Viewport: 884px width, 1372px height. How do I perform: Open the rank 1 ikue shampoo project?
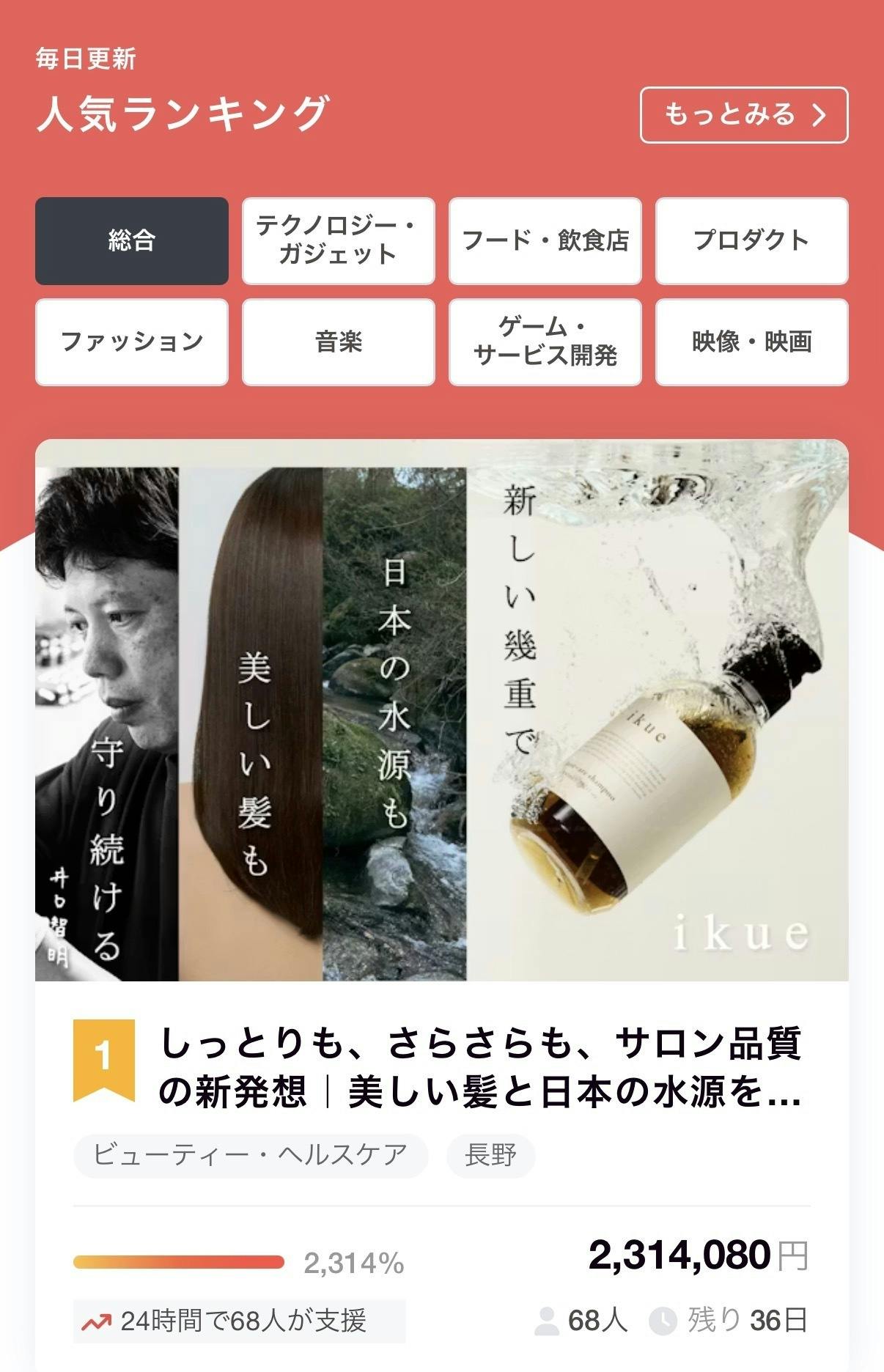coord(480,1066)
